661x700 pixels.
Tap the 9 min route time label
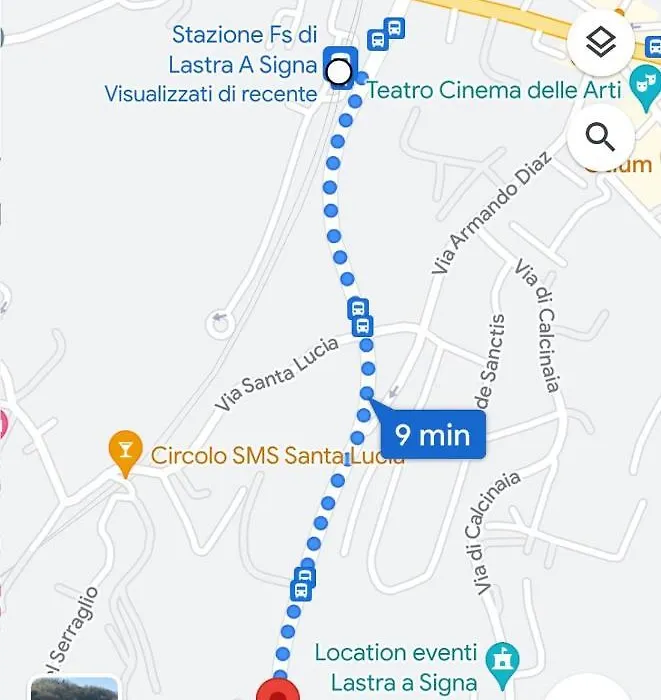(432, 435)
